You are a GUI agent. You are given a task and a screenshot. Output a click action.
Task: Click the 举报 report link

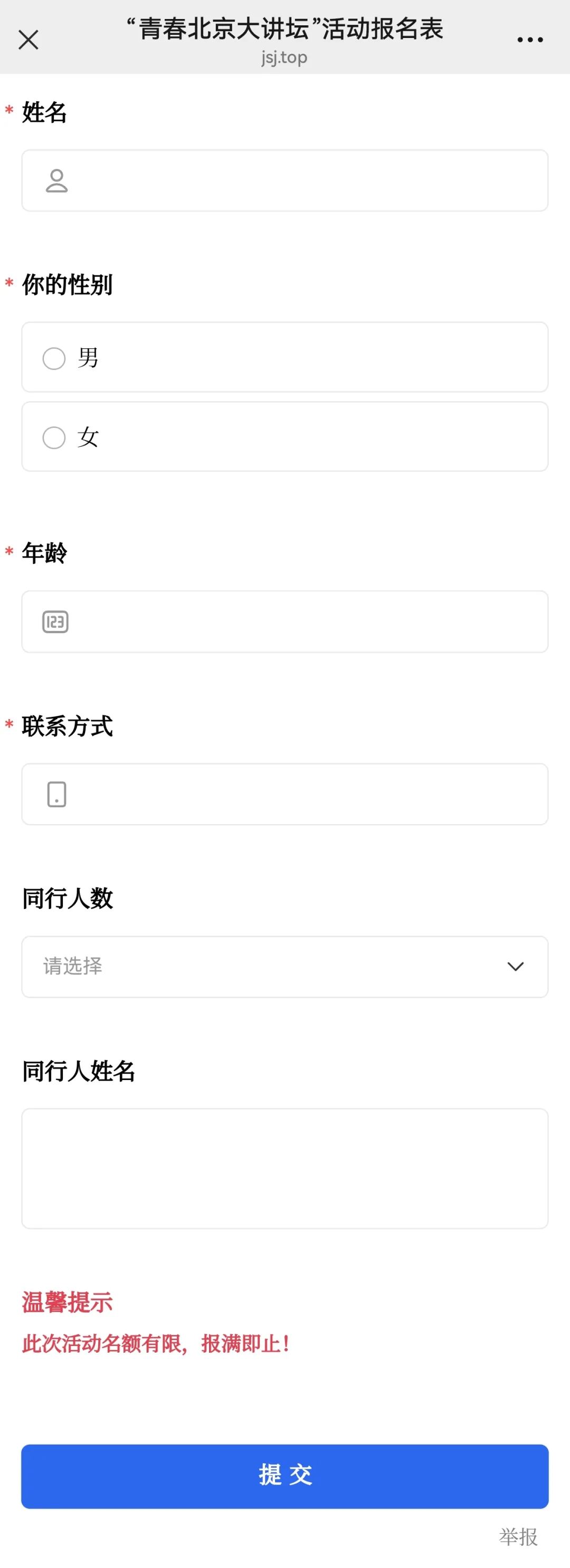click(518, 1537)
